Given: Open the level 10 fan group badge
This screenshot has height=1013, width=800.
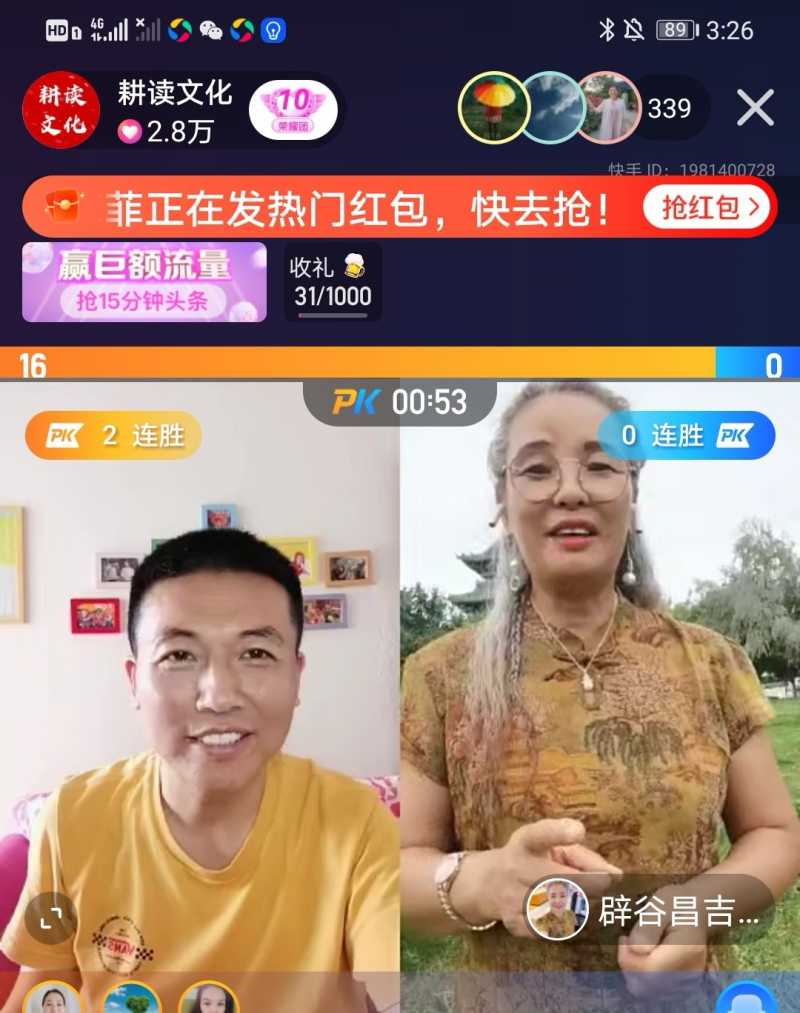Looking at the screenshot, I should [x=293, y=109].
